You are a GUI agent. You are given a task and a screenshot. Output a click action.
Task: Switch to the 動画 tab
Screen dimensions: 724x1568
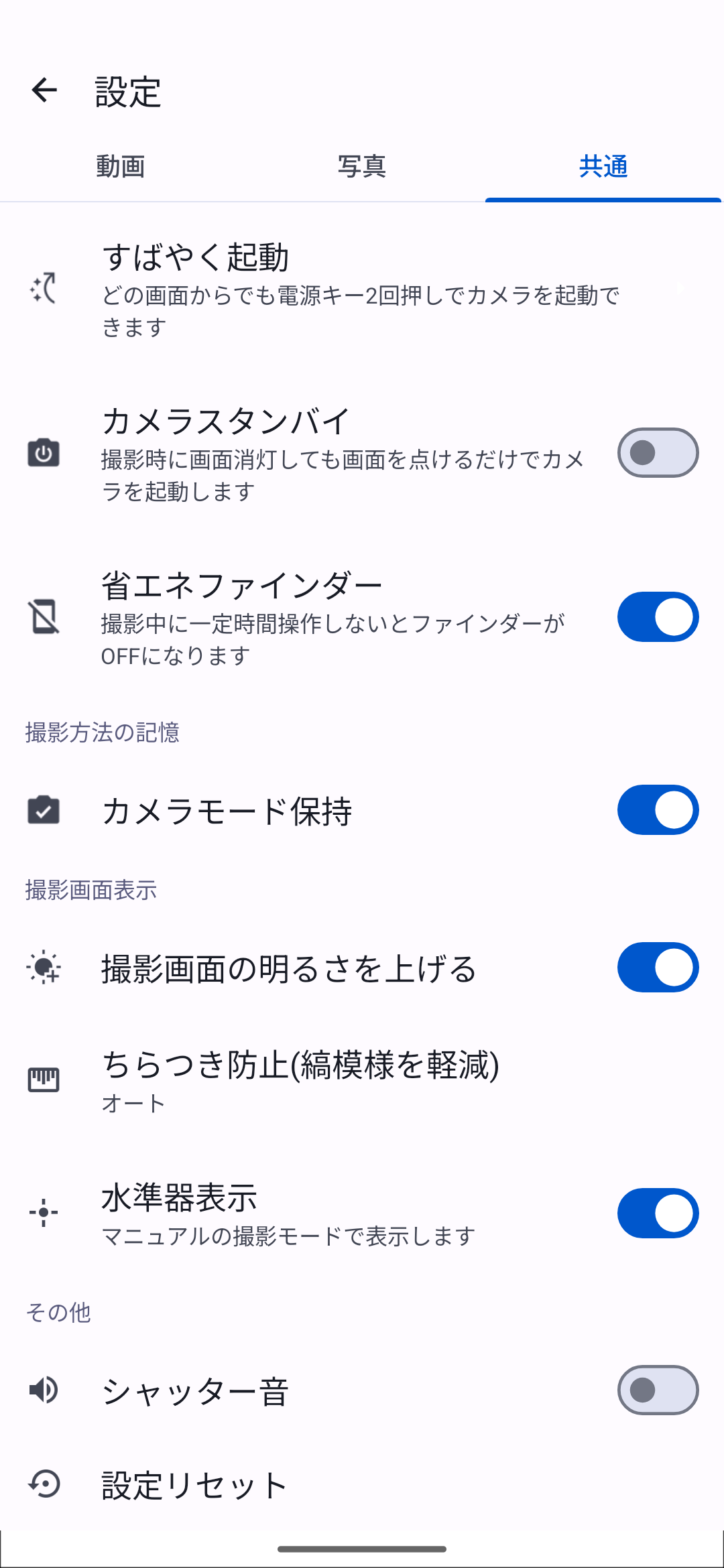click(x=121, y=166)
